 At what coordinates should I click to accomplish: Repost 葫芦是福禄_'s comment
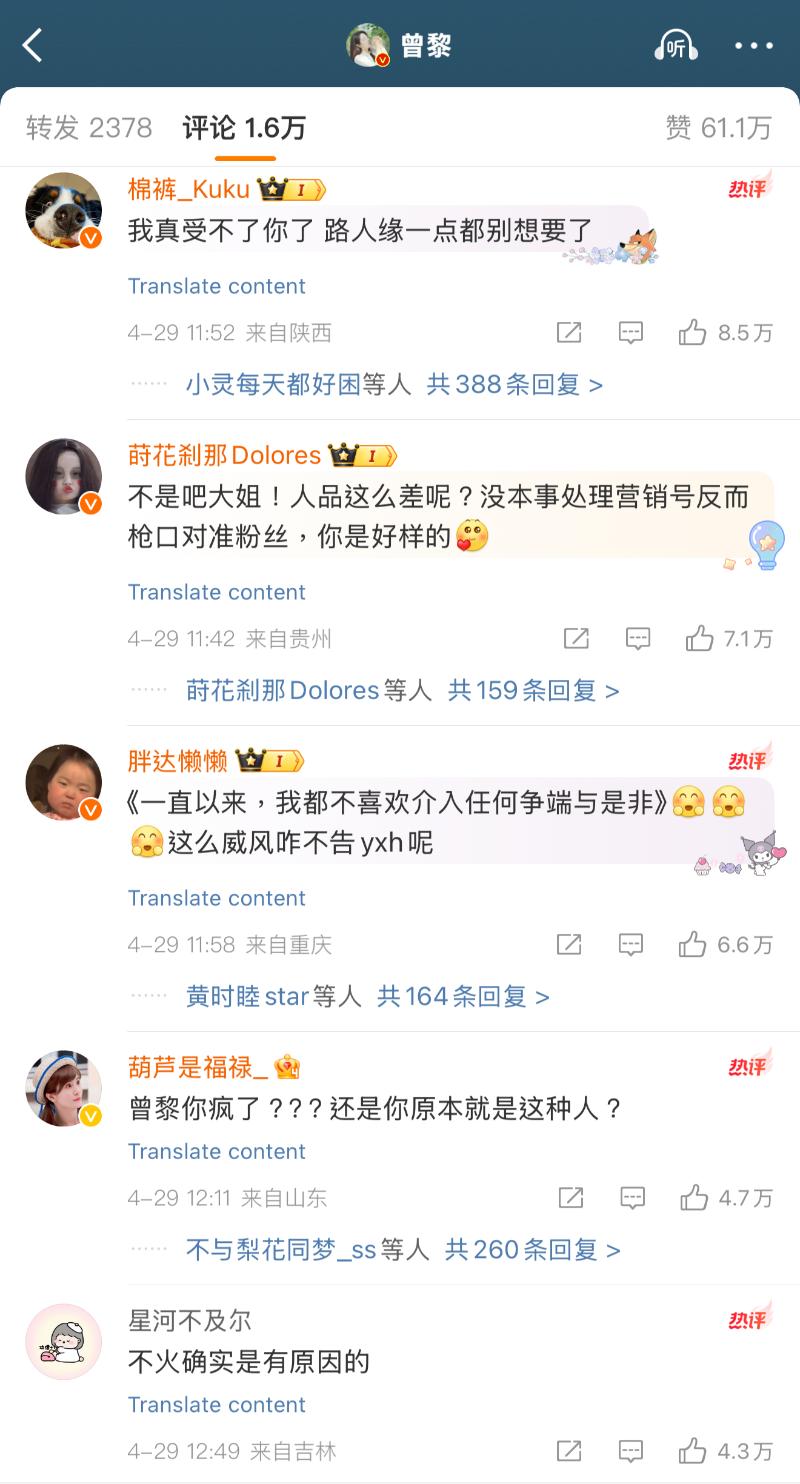(571, 1198)
